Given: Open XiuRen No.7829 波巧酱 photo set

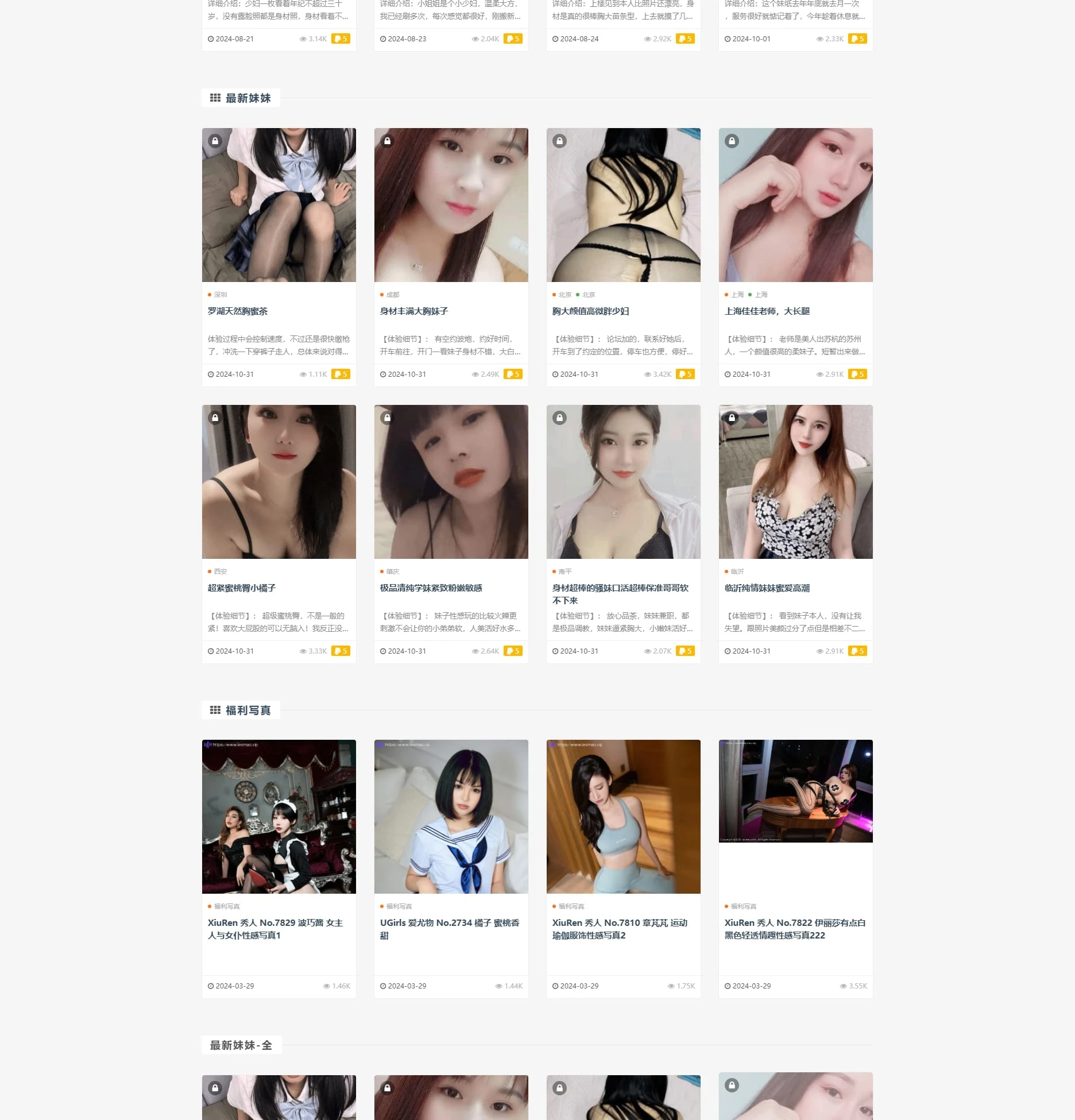Looking at the screenshot, I should (x=275, y=929).
